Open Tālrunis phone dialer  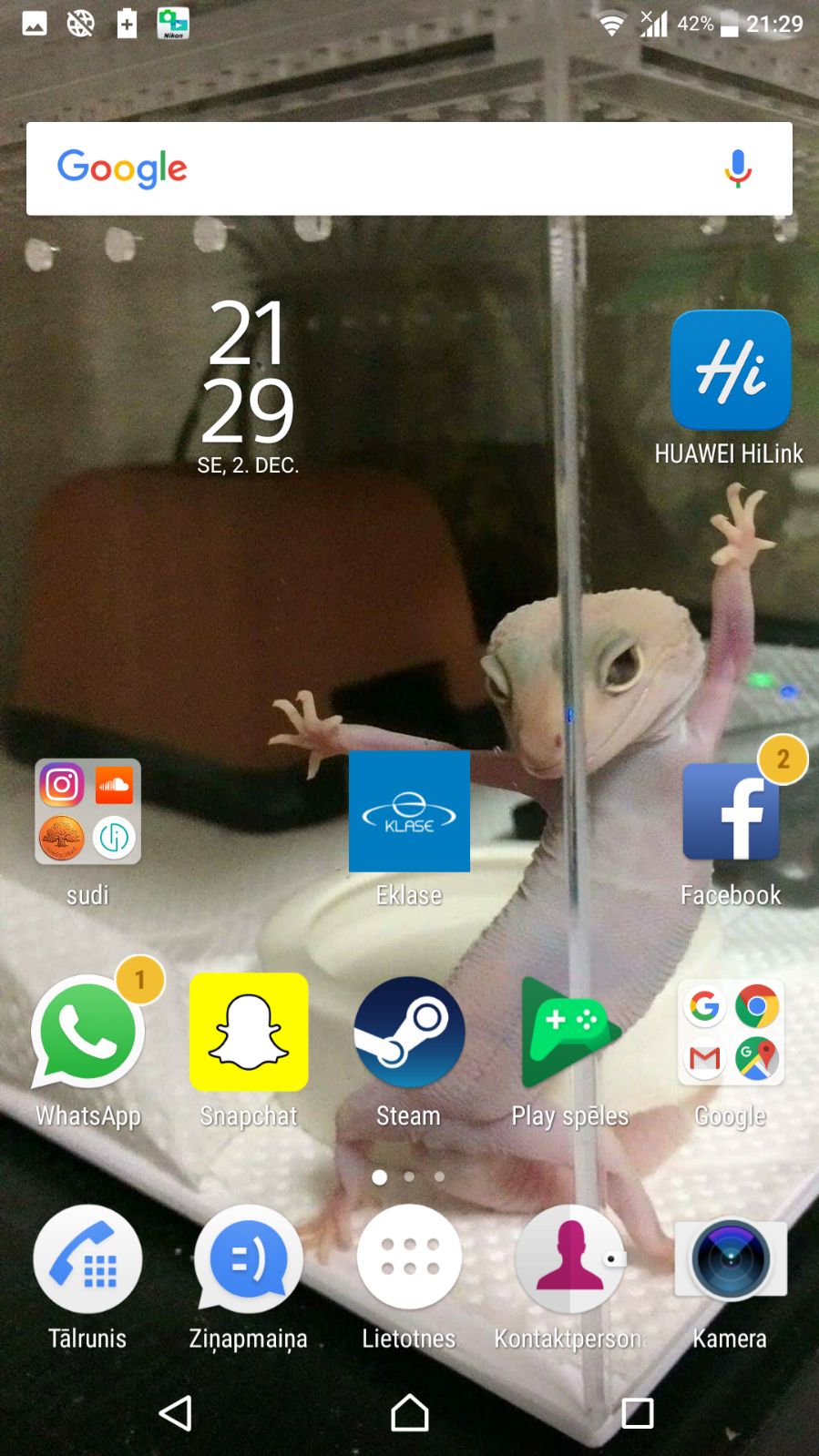point(88,1258)
